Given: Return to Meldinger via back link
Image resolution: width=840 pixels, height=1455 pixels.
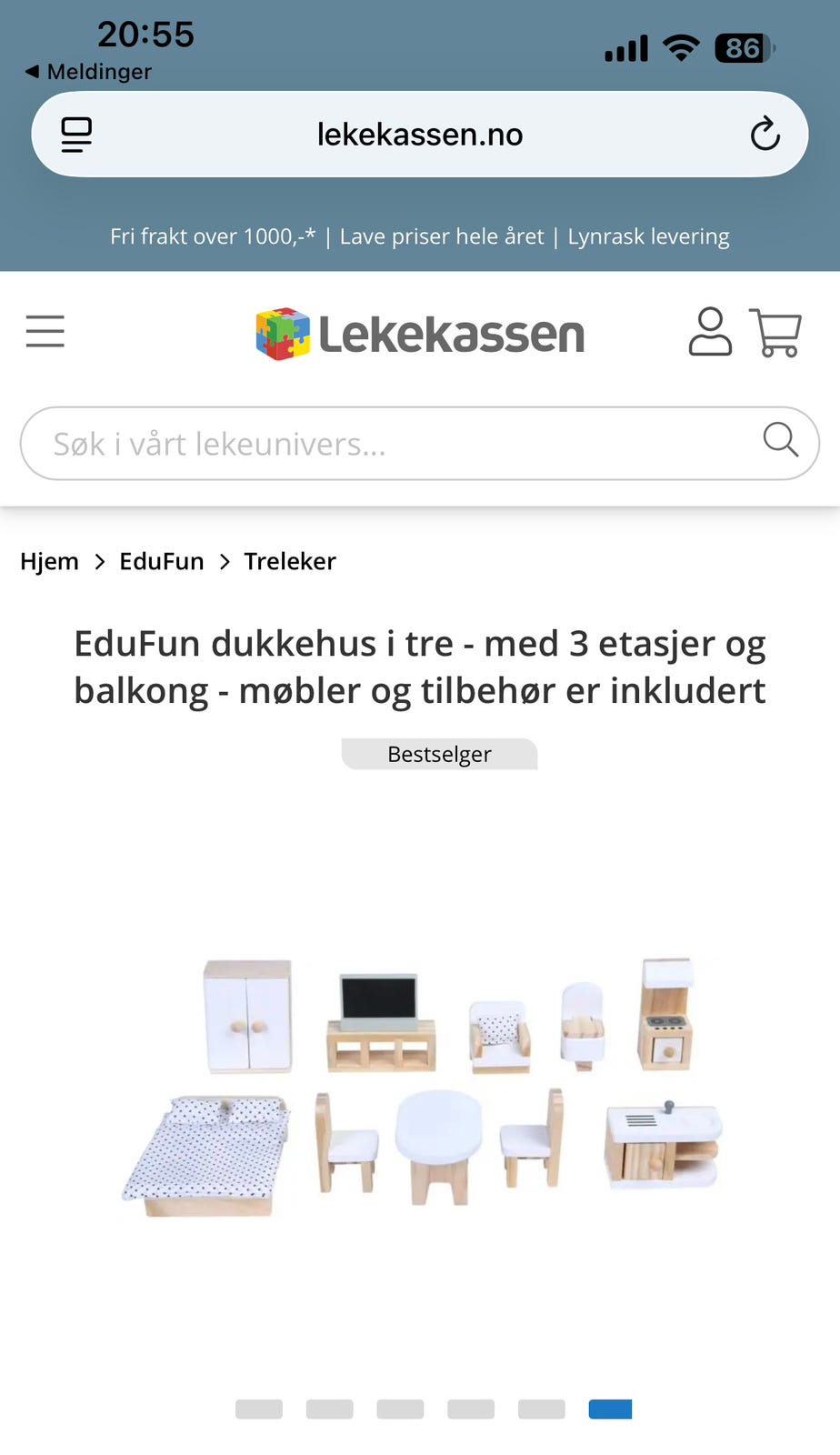Looking at the screenshot, I should pos(87,71).
